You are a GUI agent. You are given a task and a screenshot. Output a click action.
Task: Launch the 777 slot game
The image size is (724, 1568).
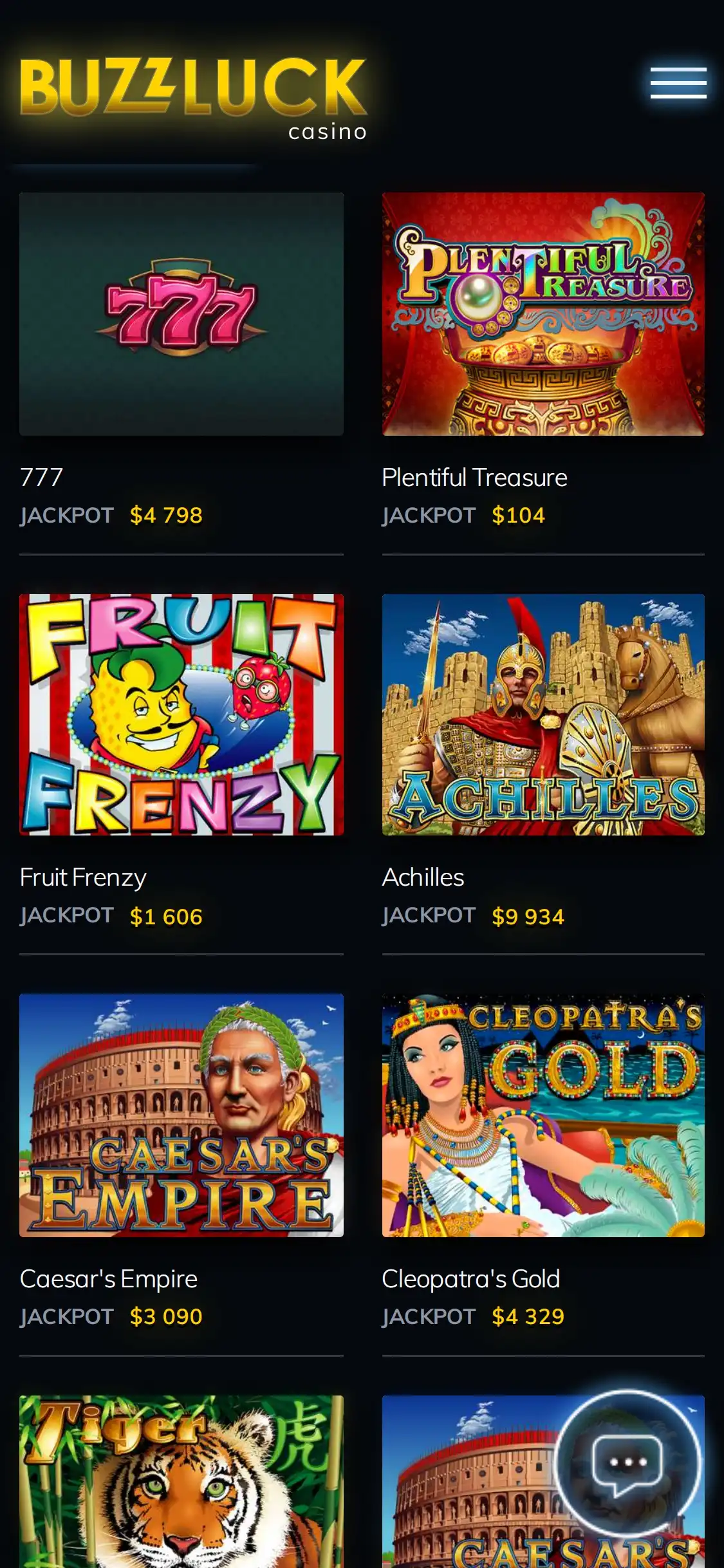181,314
